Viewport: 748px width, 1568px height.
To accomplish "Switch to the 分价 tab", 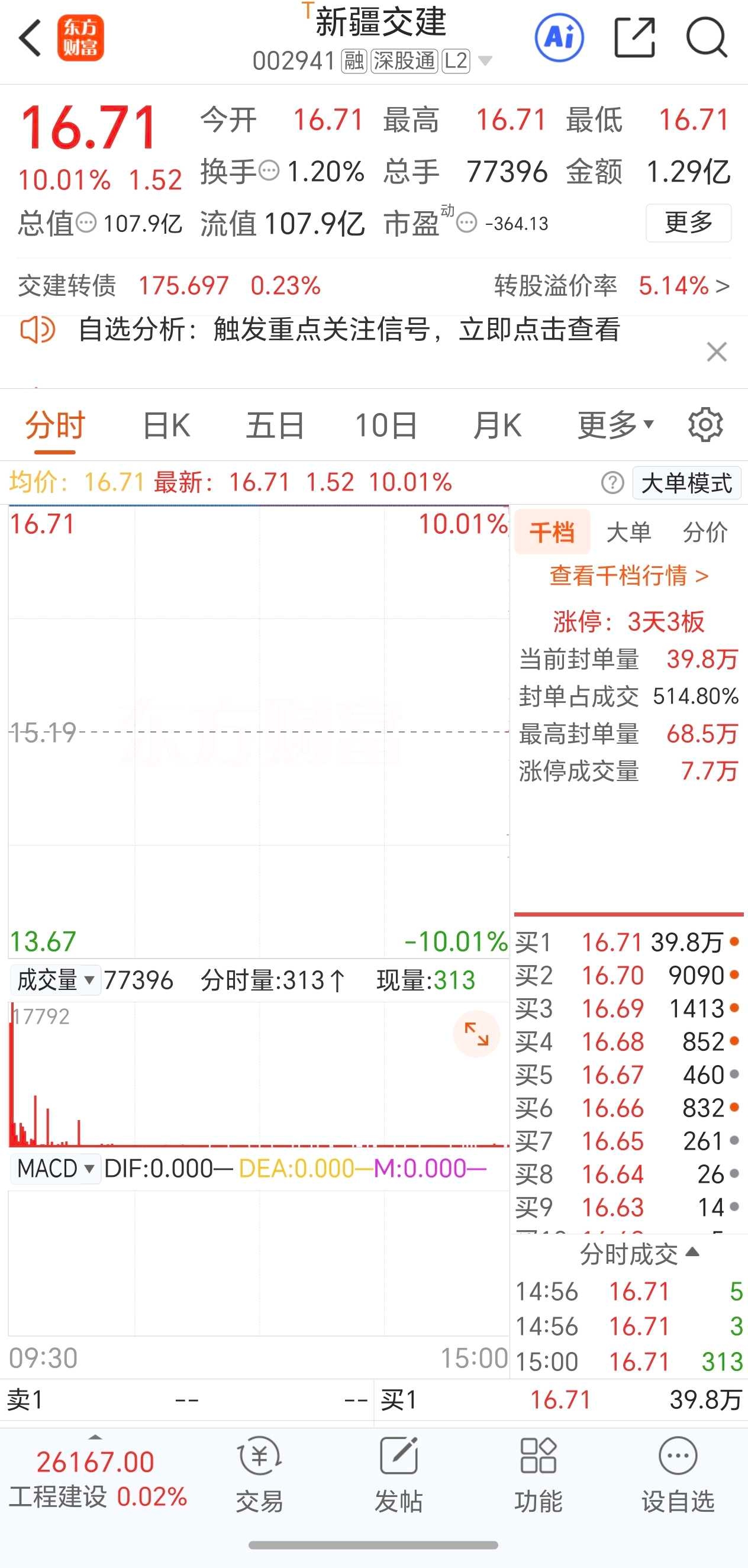I will click(x=705, y=533).
